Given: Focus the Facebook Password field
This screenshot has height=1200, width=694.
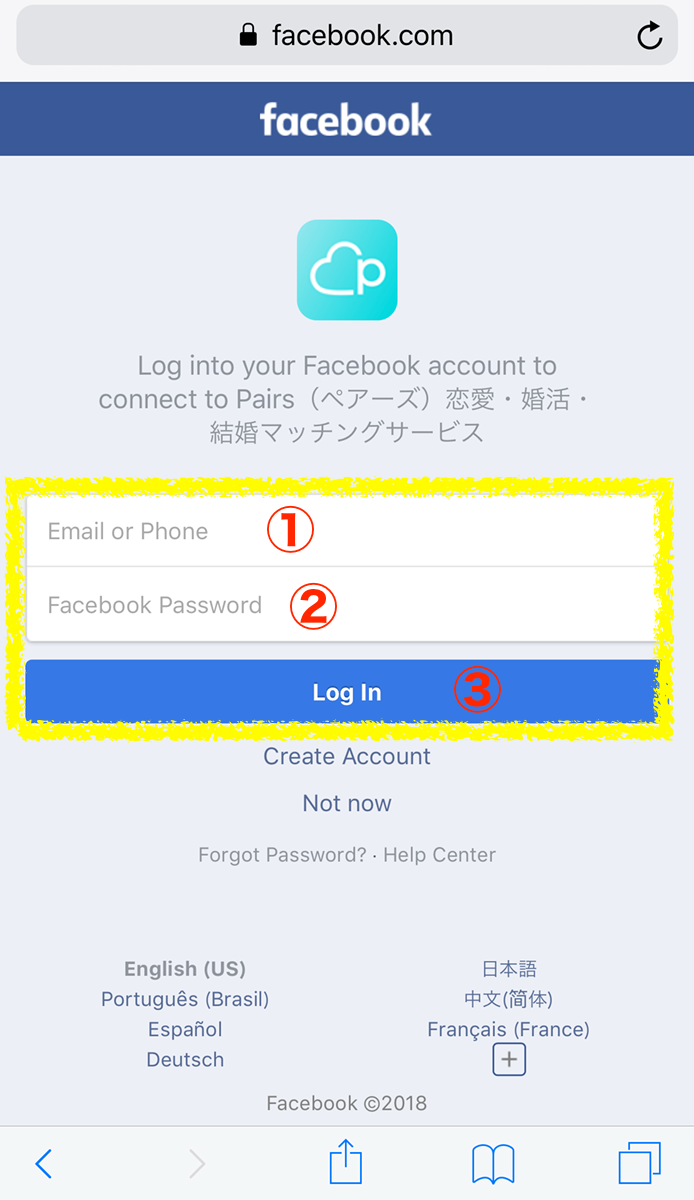Looking at the screenshot, I should click(x=340, y=605).
